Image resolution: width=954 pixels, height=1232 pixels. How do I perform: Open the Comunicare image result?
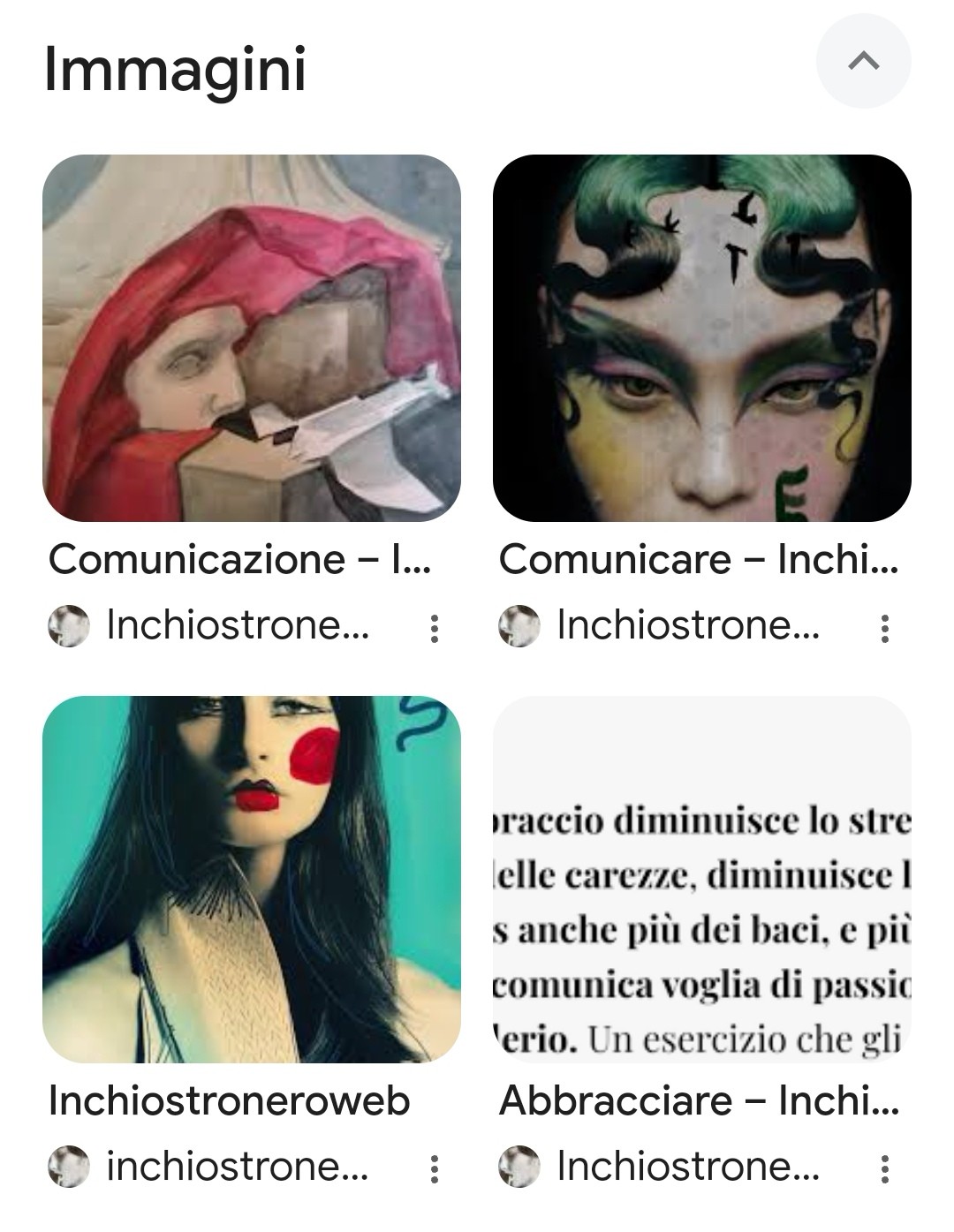point(701,338)
